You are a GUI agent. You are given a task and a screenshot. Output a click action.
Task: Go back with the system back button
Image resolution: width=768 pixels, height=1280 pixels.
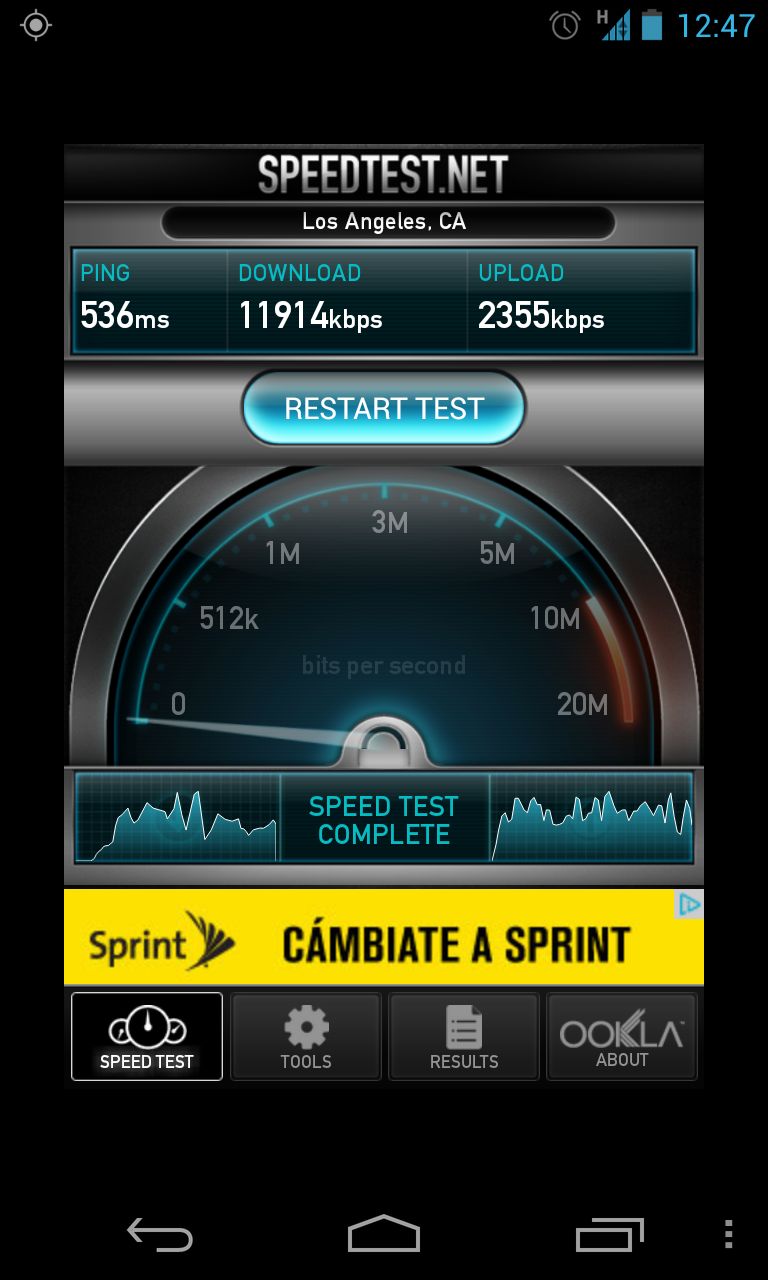159,1234
